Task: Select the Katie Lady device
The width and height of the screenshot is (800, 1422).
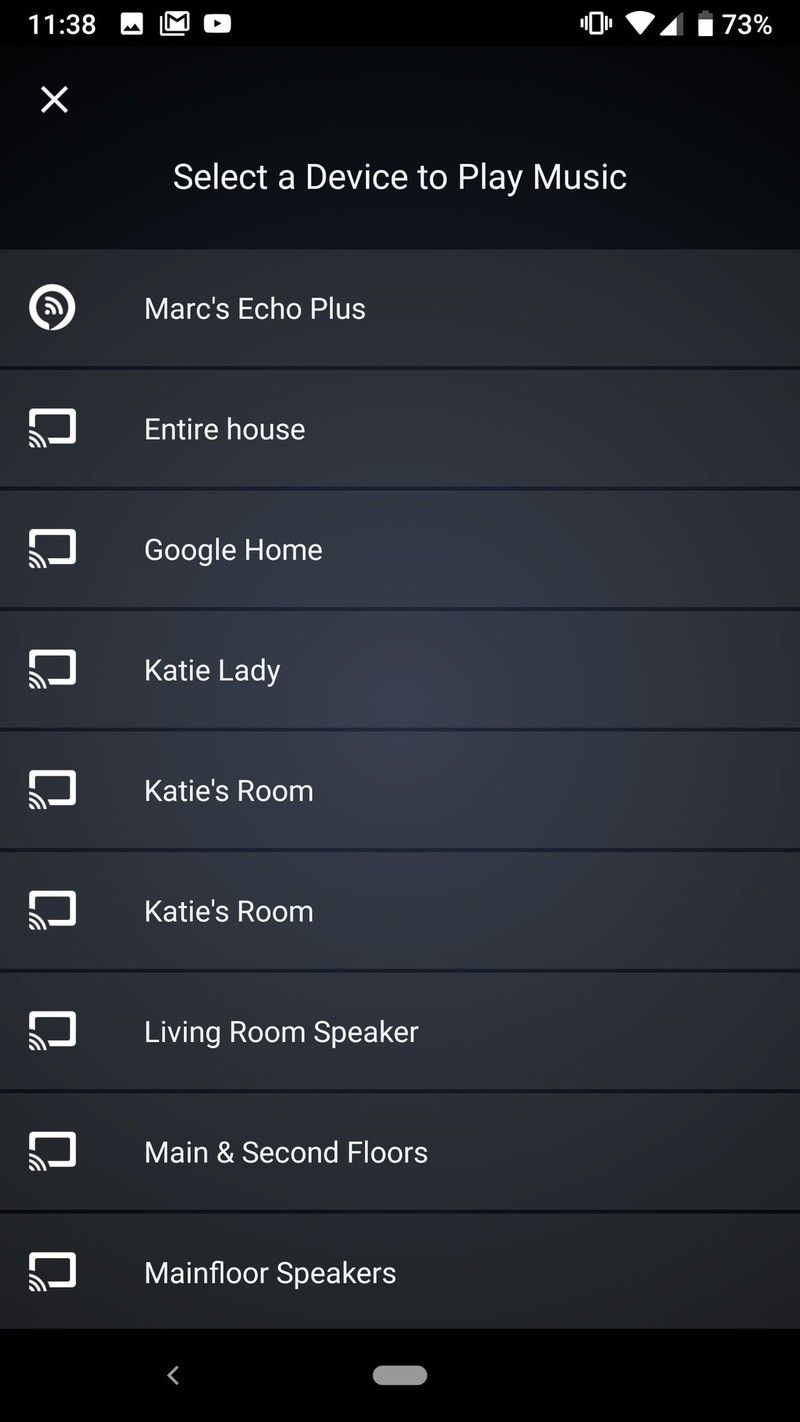Action: point(212,670)
